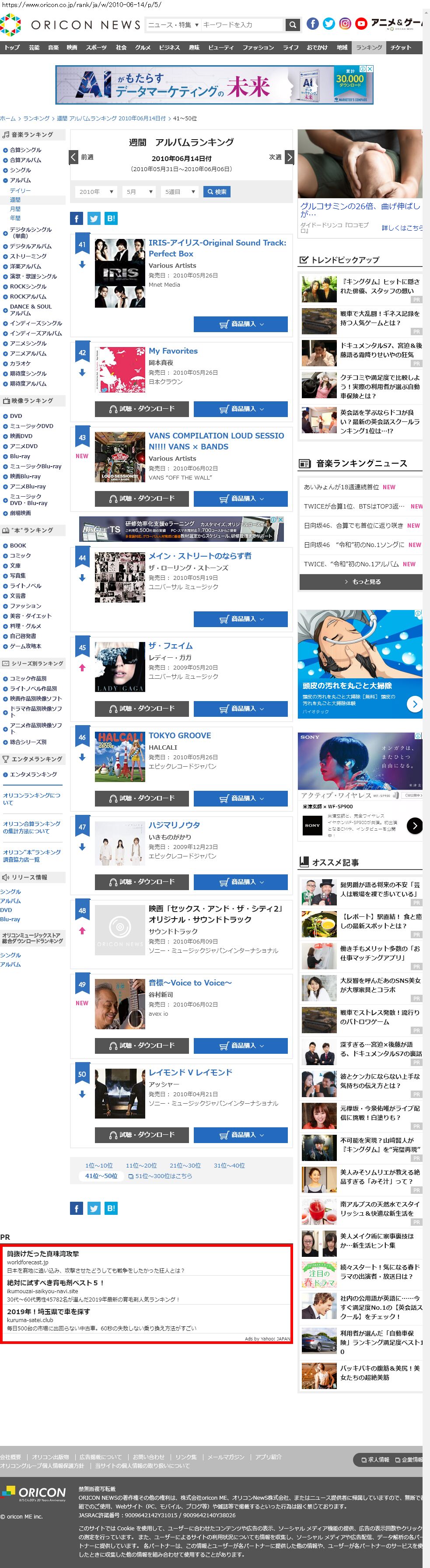Viewport: 430px width, 1568px height.
Task: Tap 商品購入 for ザ・フェイム album
Action: [x=240, y=709]
